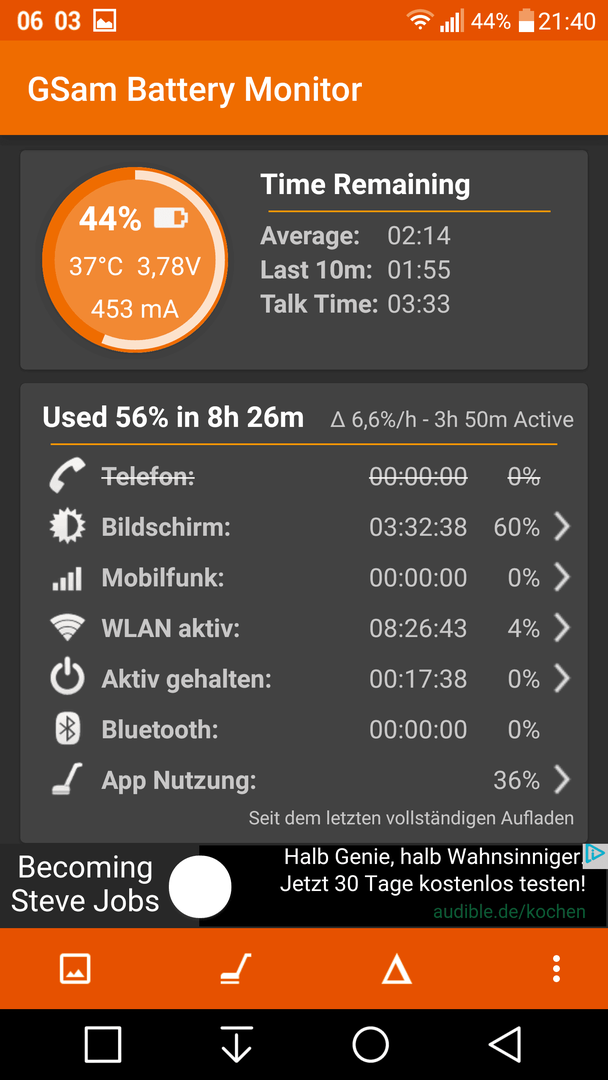Image resolution: width=608 pixels, height=1080 pixels.
Task: Open App Nutzung breakdown
Action: click(x=304, y=780)
